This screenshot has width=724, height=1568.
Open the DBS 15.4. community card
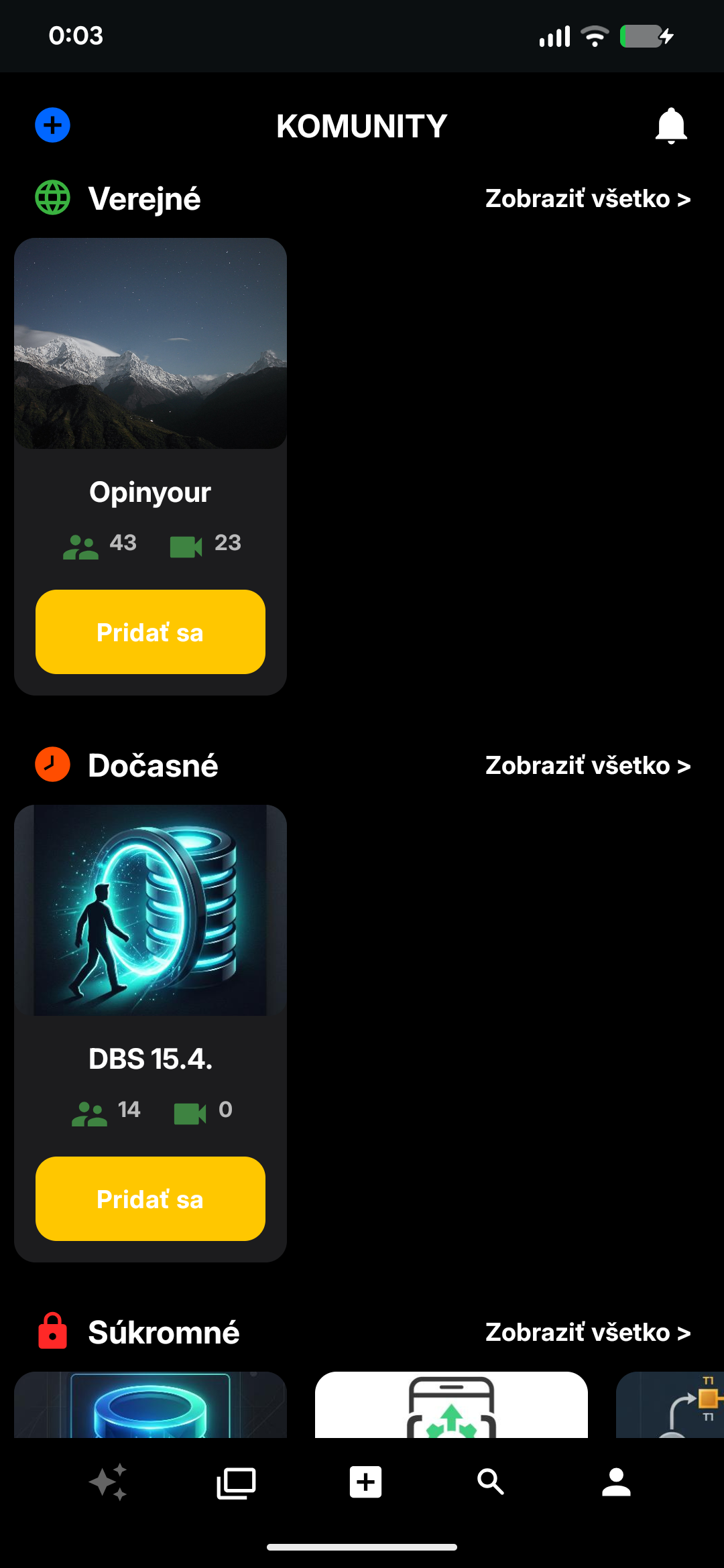[150, 938]
